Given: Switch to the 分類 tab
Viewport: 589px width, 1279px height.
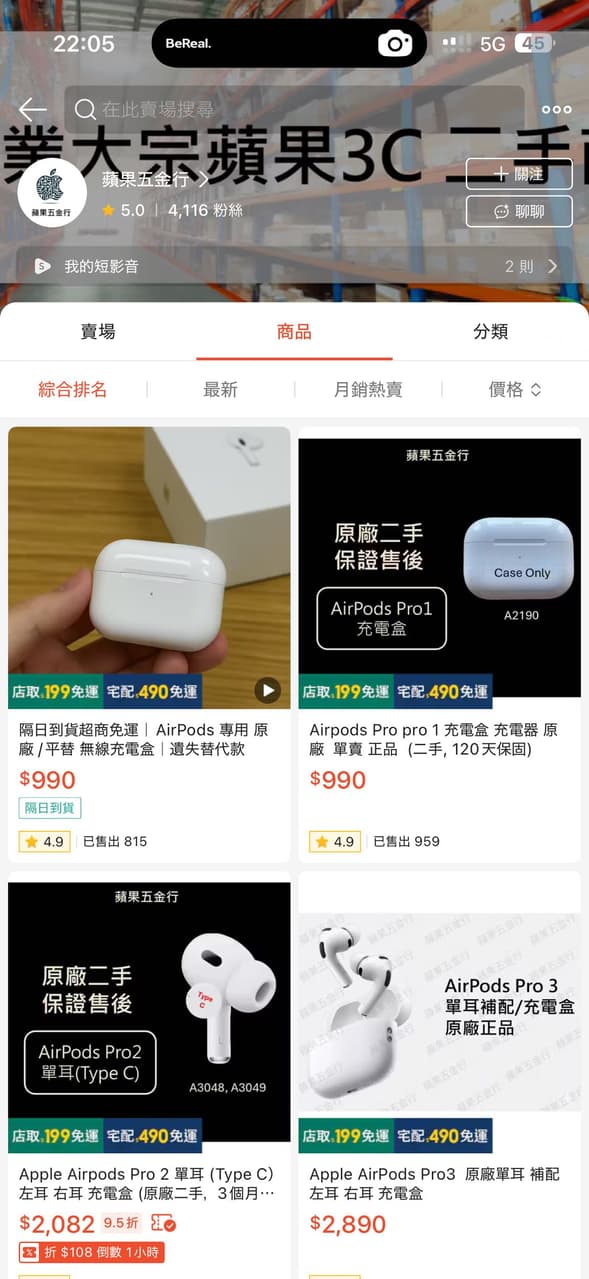Looking at the screenshot, I should (490, 332).
